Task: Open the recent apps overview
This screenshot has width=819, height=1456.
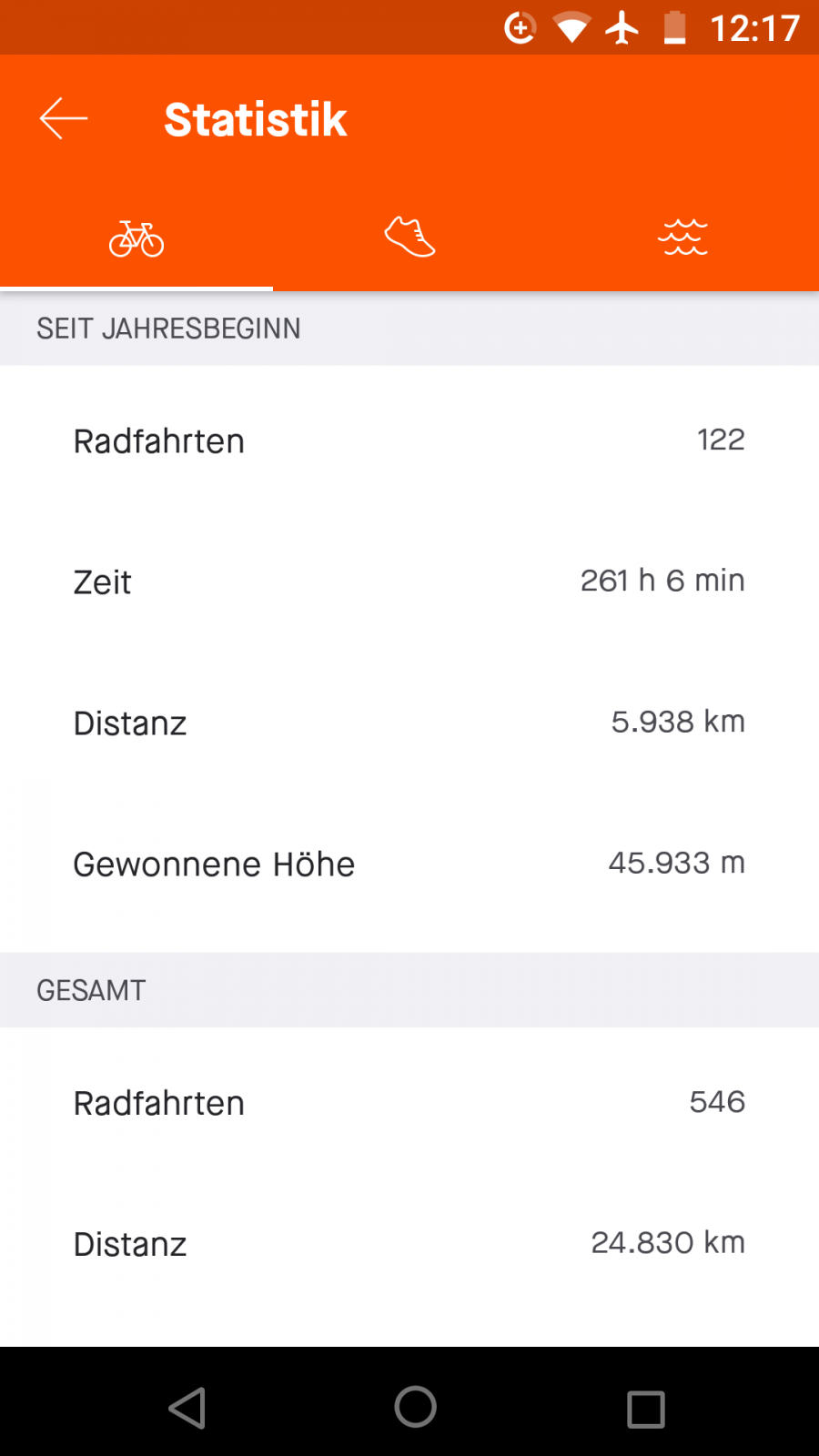Action: tap(645, 1409)
